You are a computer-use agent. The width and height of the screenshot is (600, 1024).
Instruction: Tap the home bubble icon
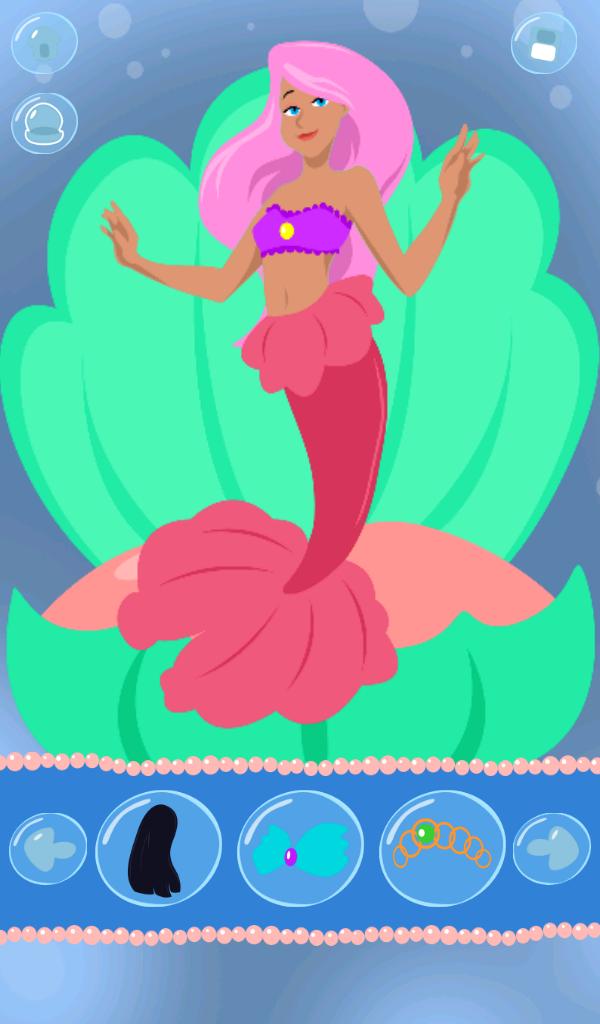pos(44,42)
